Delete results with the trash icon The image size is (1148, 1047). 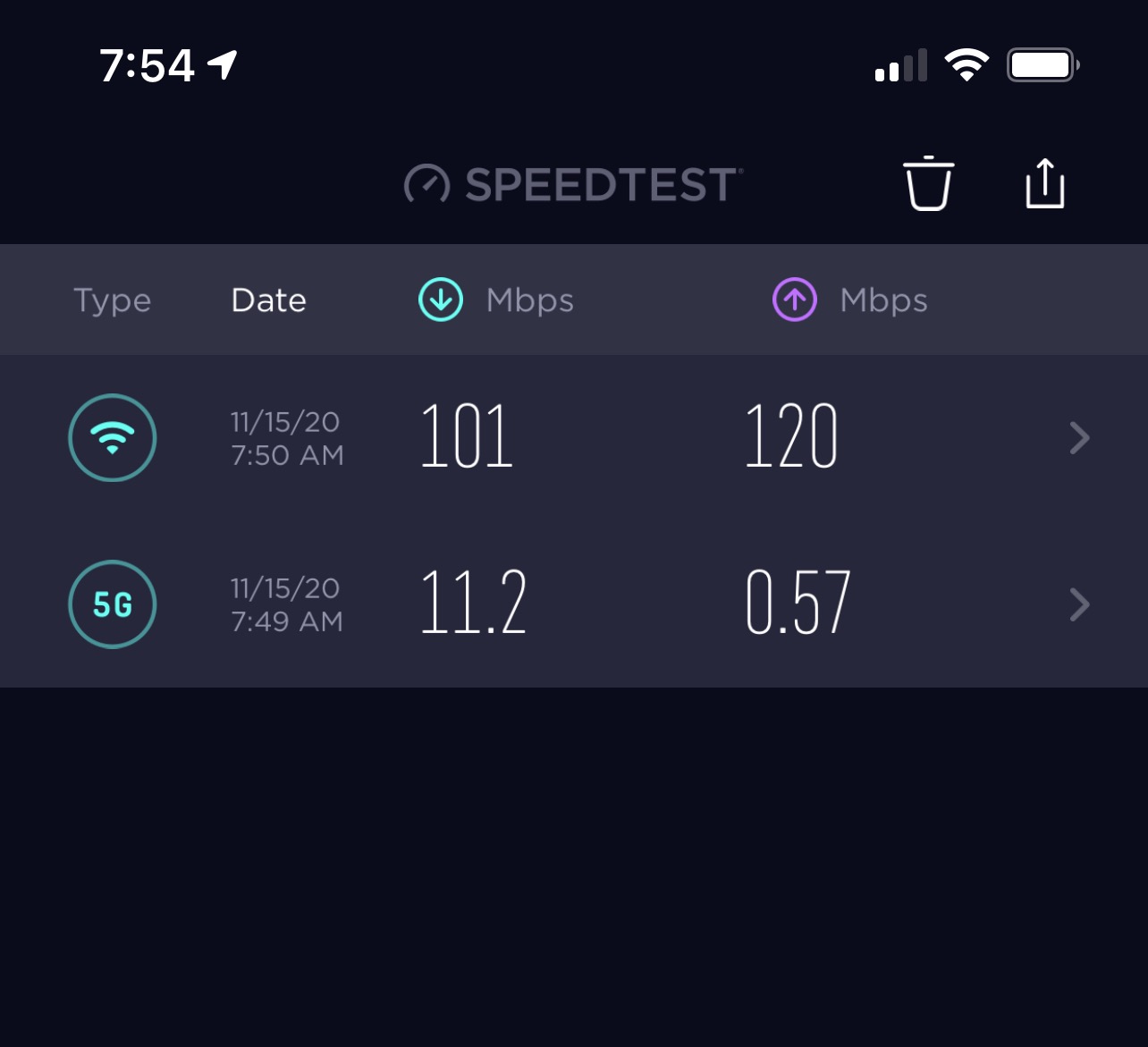coord(928,184)
